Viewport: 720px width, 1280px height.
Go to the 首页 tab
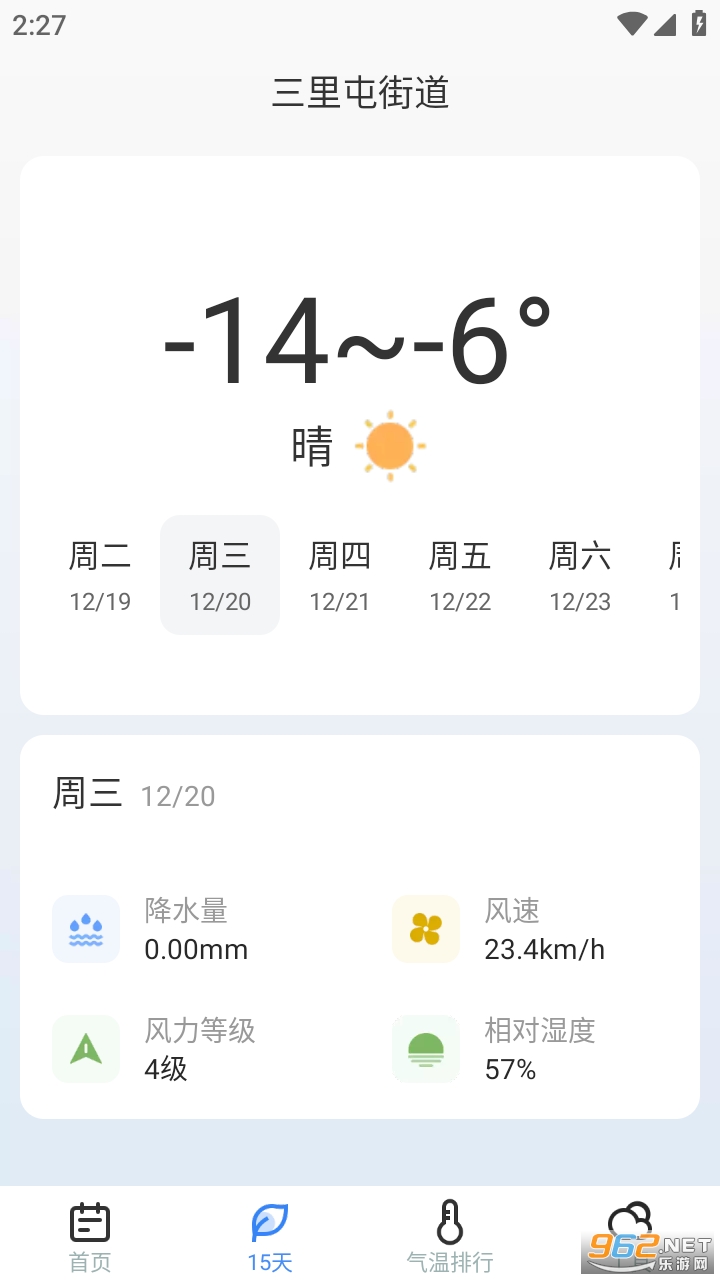90,1236
